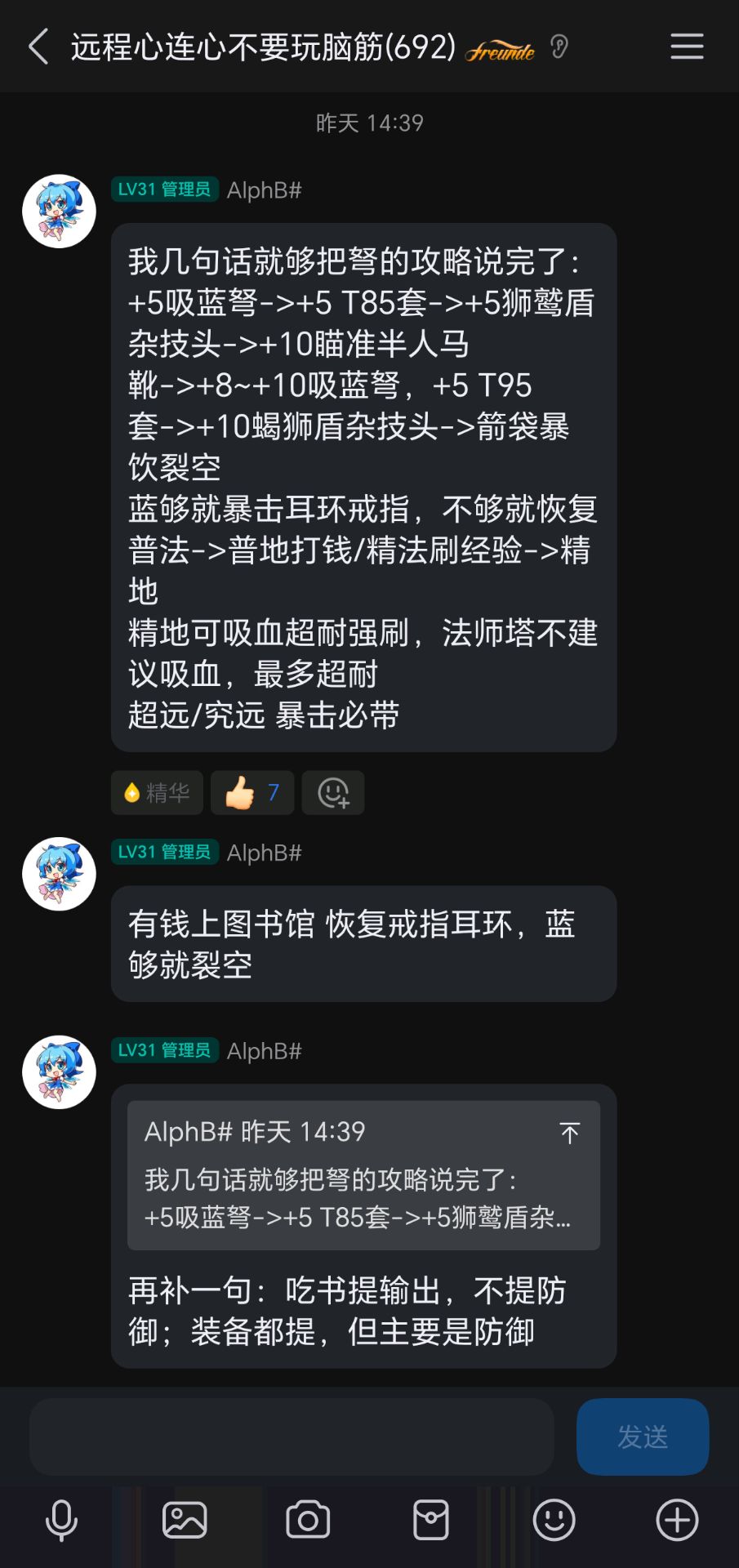Screen dimensions: 739x1568
Task: Open the group chat menu
Action: [x=686, y=47]
